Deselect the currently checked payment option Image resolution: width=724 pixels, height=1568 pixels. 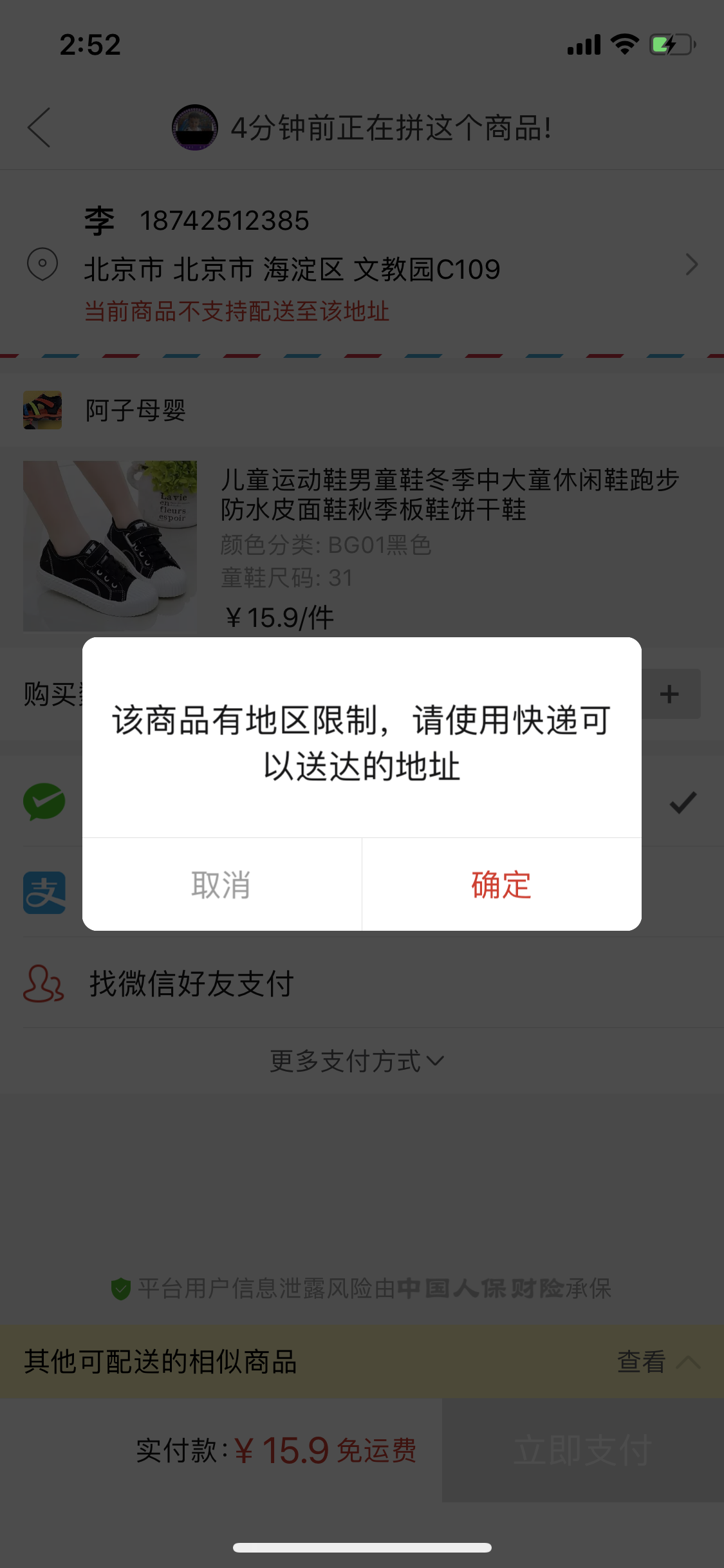tap(684, 802)
